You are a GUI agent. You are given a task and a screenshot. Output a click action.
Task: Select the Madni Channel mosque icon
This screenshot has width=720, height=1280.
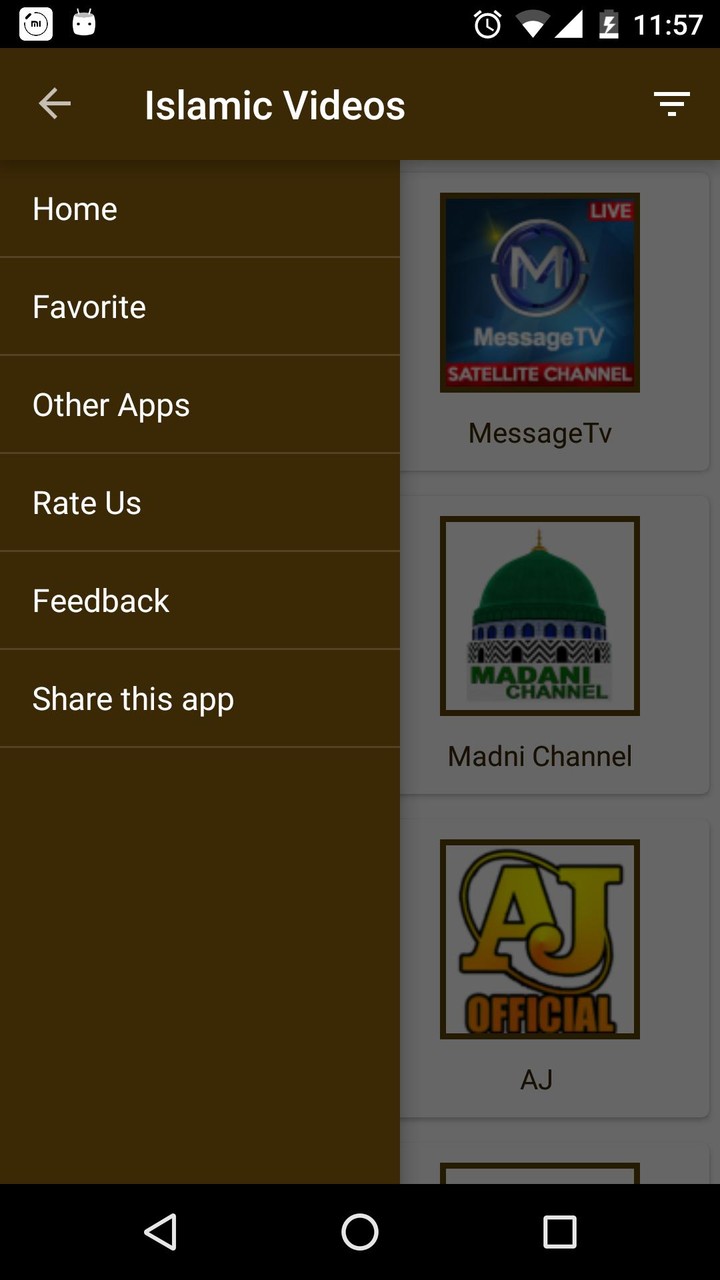(539, 615)
